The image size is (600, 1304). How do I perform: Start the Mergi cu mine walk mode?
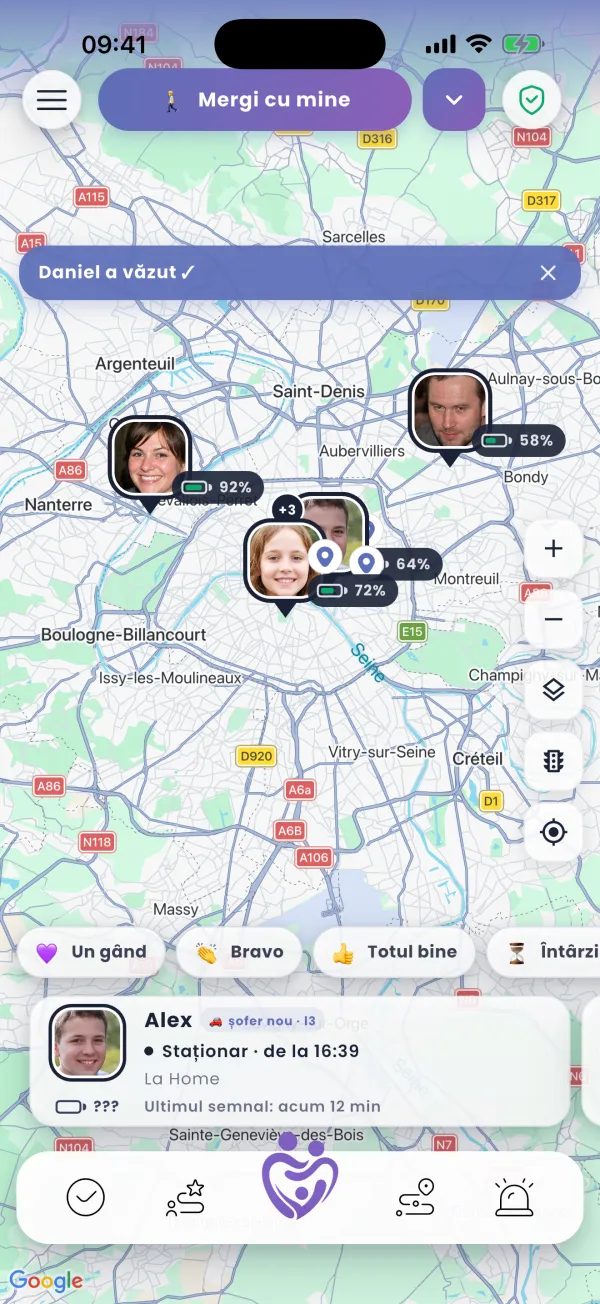coord(255,100)
